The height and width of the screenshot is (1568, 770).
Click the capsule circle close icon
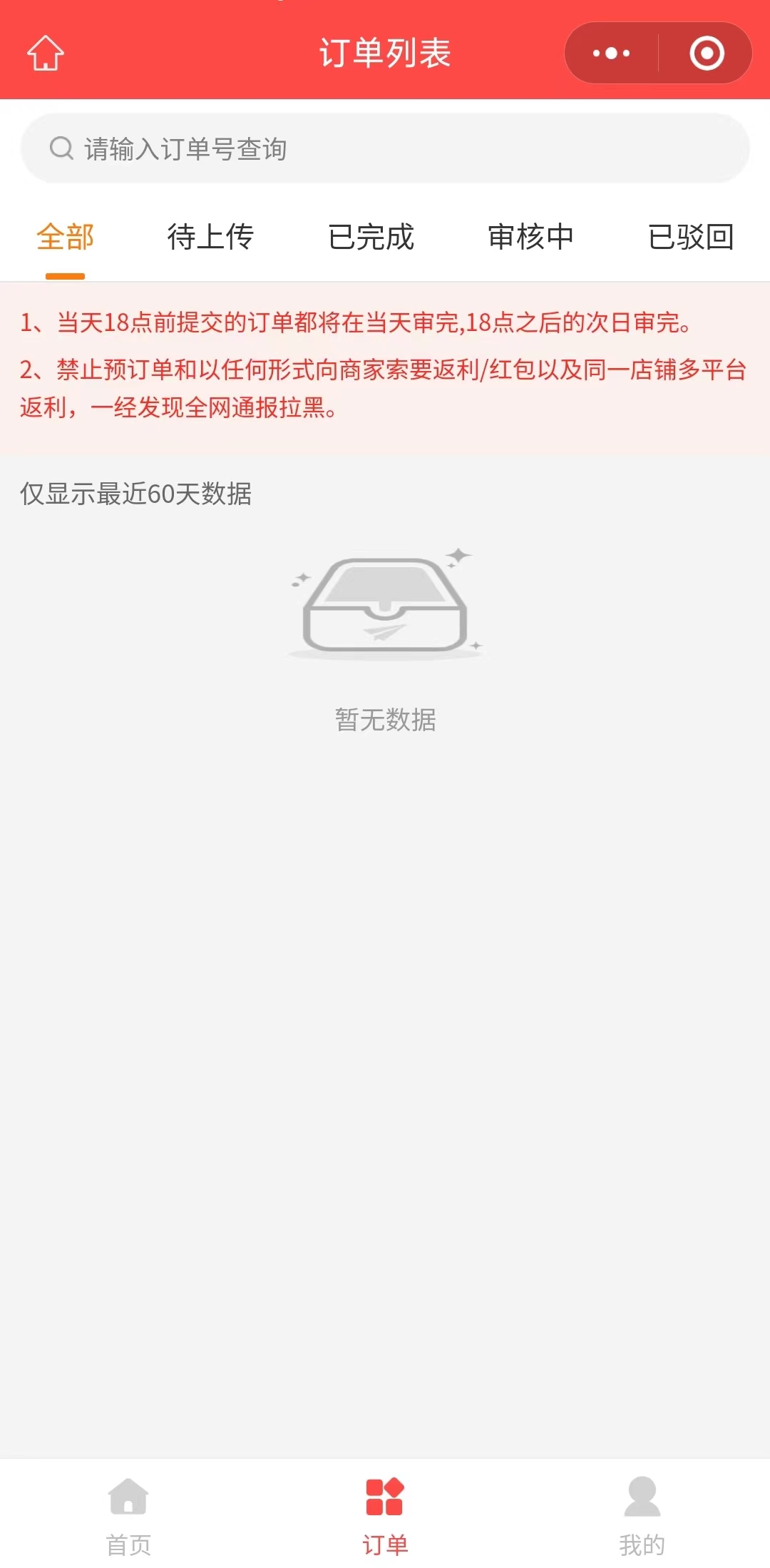click(707, 52)
